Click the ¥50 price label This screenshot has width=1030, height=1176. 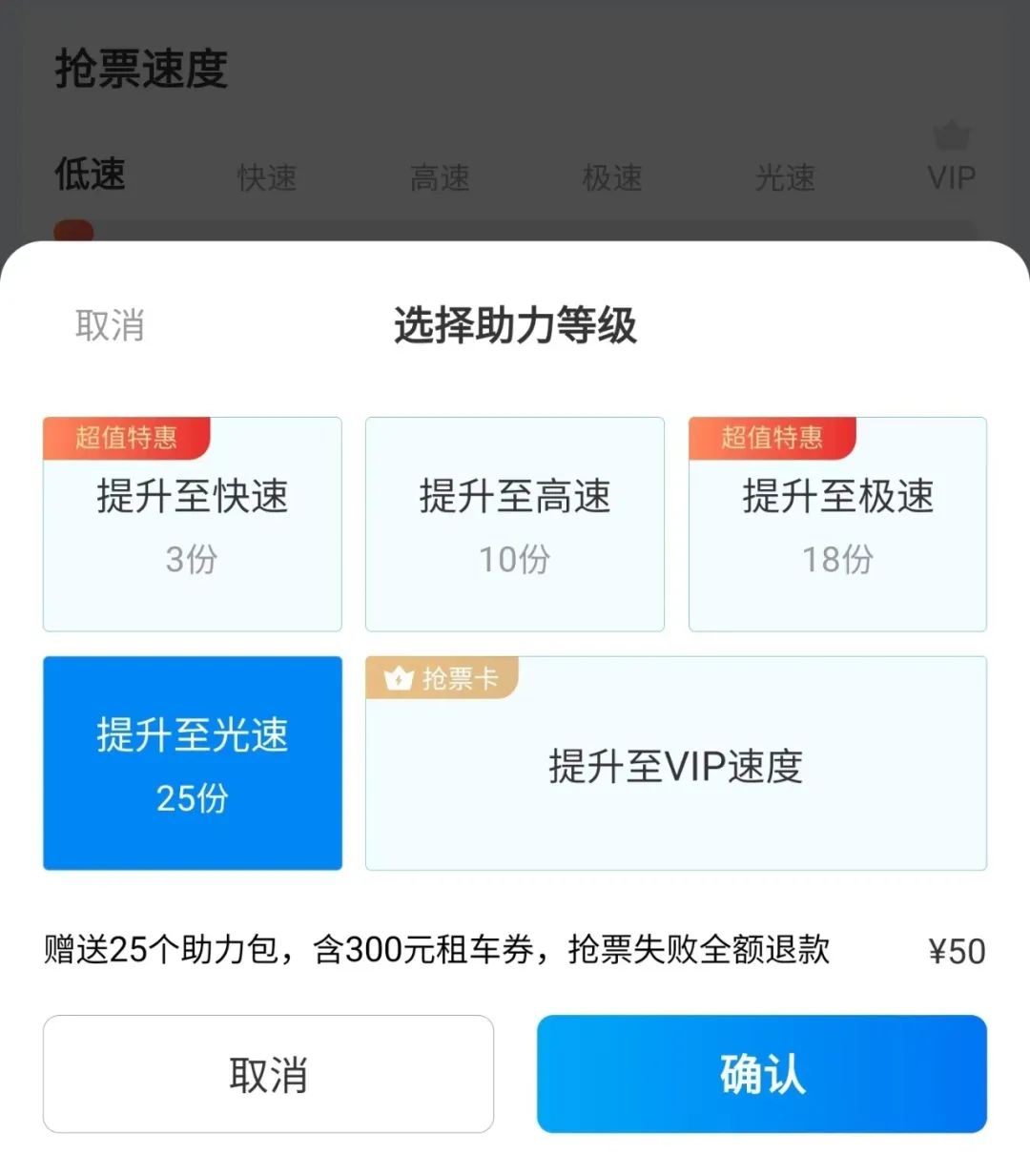tap(957, 950)
